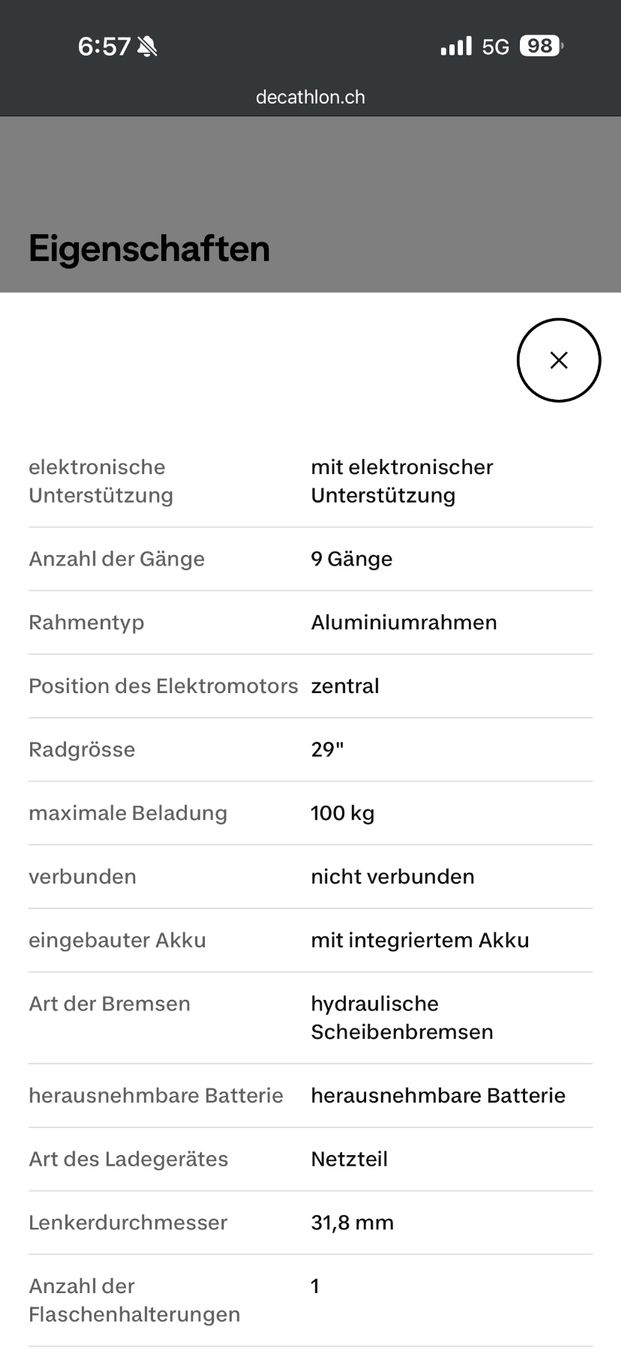Screen dimensions: 621x1350
Task: Close the Eigenschaften specifications sheet
Action: pos(559,360)
